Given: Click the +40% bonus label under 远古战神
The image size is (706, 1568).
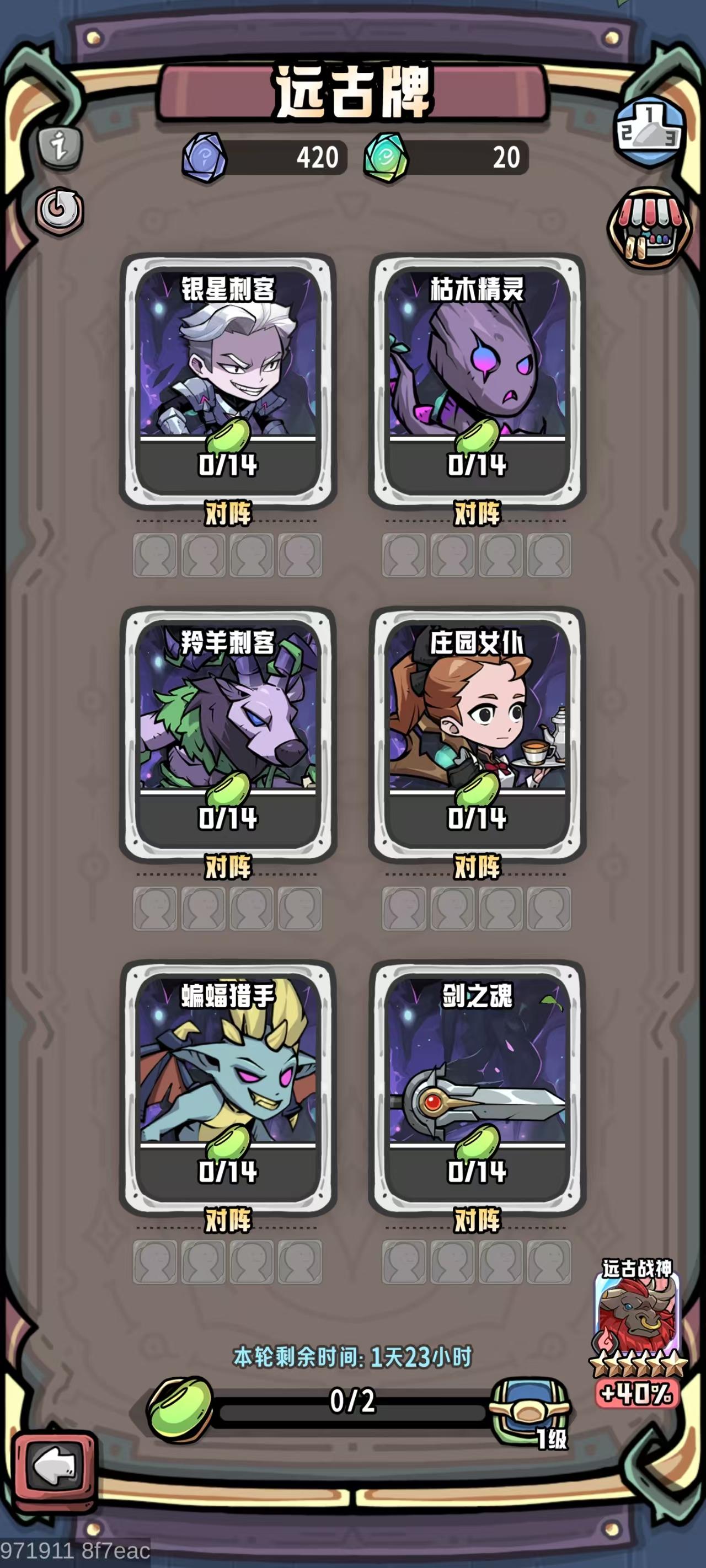Looking at the screenshot, I should click(x=637, y=1394).
